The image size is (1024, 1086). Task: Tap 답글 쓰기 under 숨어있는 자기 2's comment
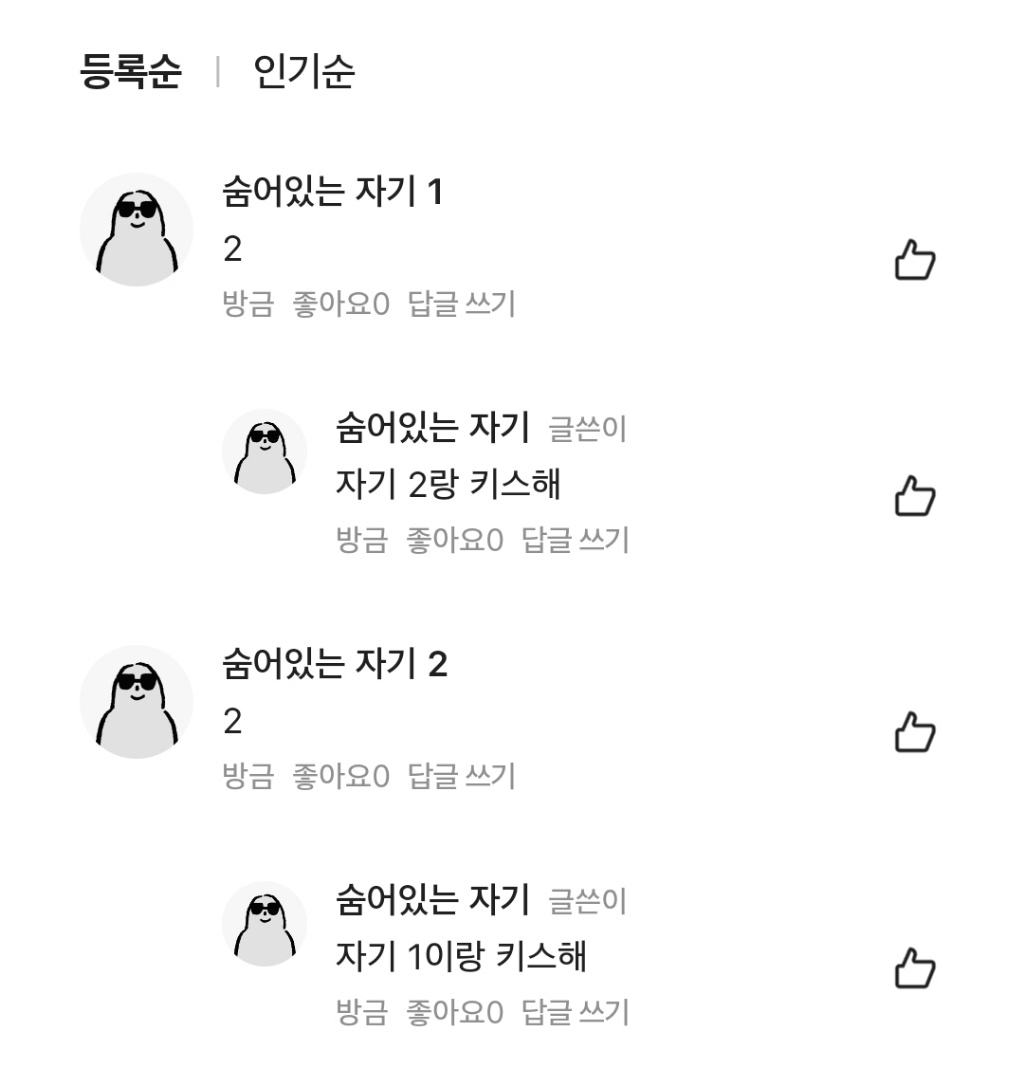click(461, 776)
